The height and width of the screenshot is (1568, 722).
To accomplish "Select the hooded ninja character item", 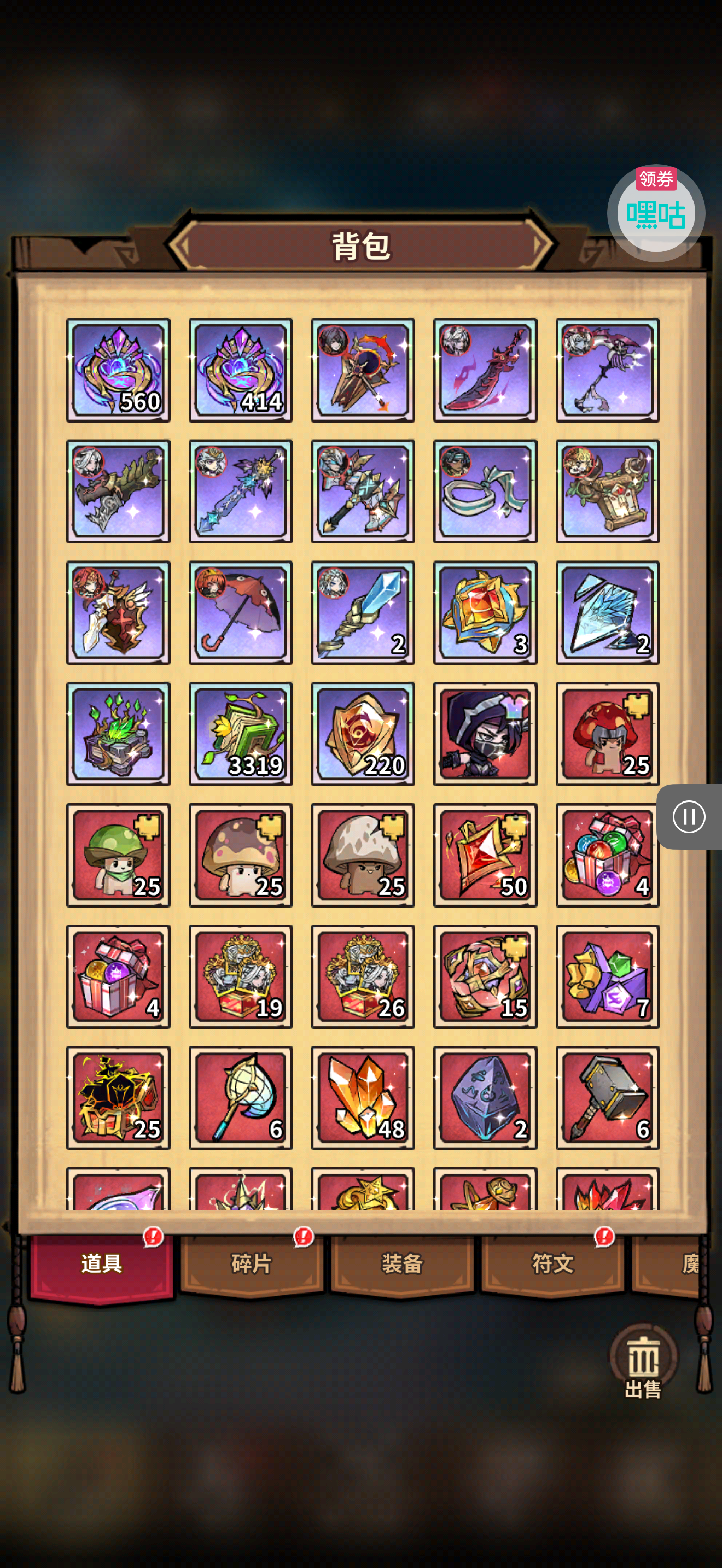I will point(485,734).
